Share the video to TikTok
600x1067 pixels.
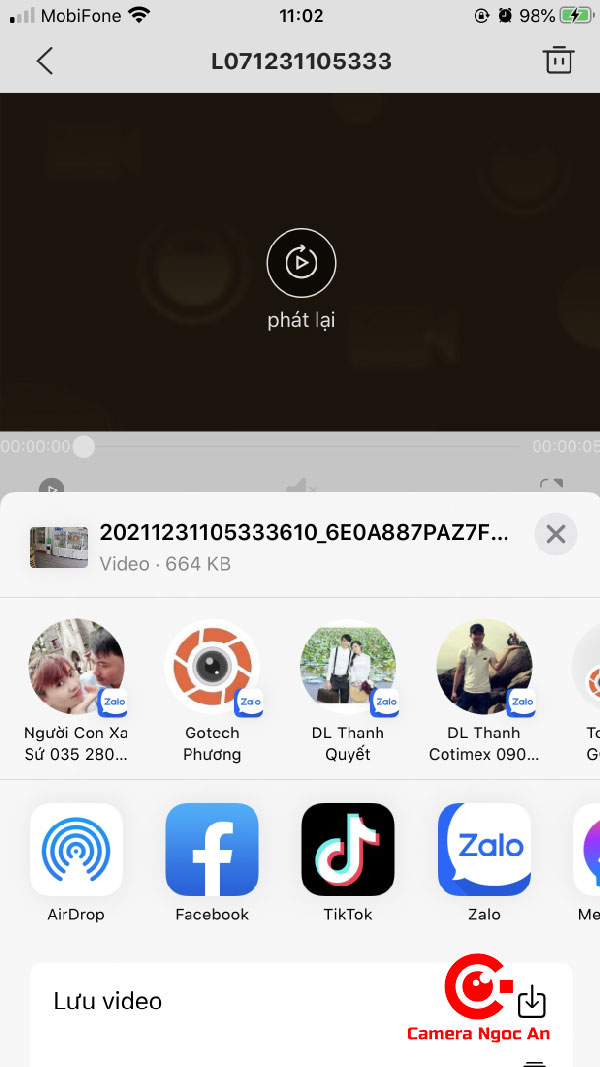(348, 849)
